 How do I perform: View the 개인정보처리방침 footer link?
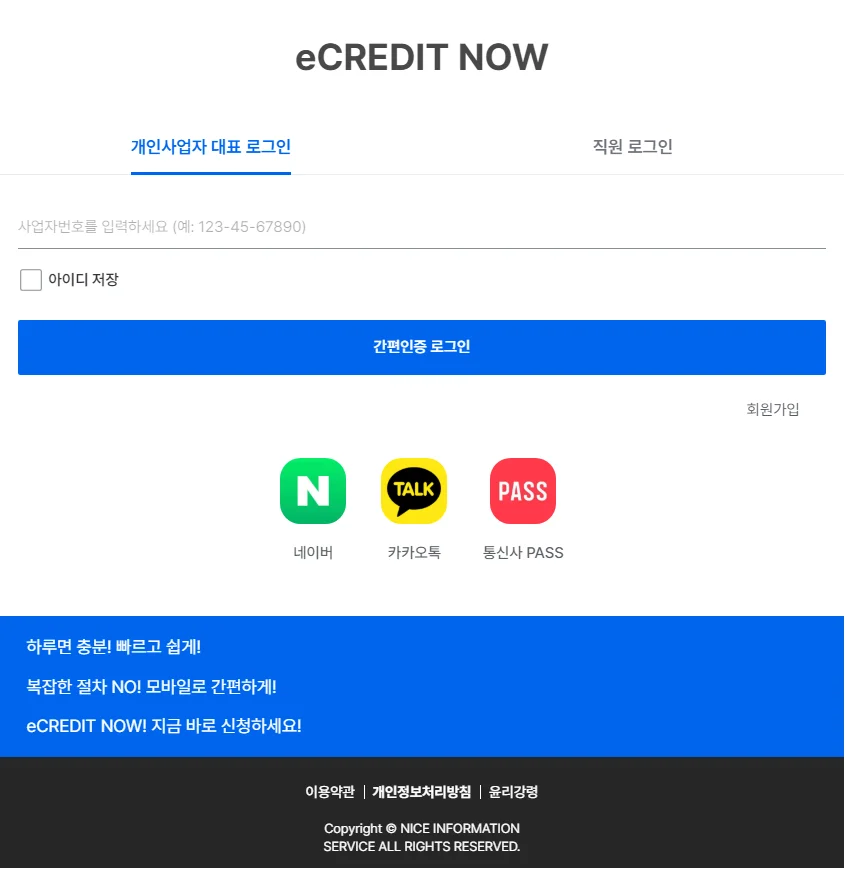[x=421, y=792]
